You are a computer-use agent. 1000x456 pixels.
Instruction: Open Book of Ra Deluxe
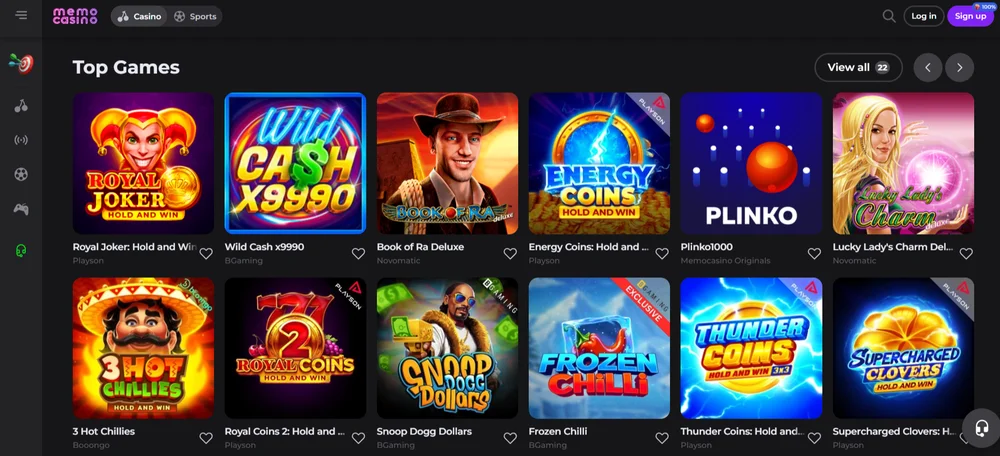tap(447, 163)
